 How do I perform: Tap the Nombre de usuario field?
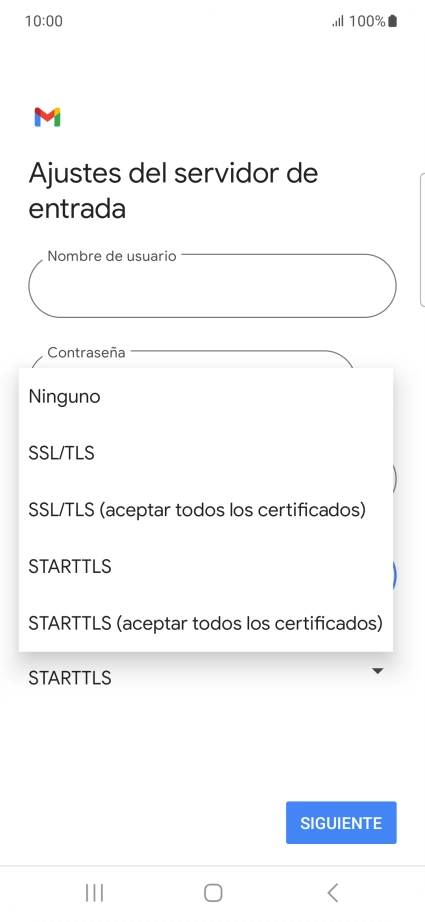point(212,286)
